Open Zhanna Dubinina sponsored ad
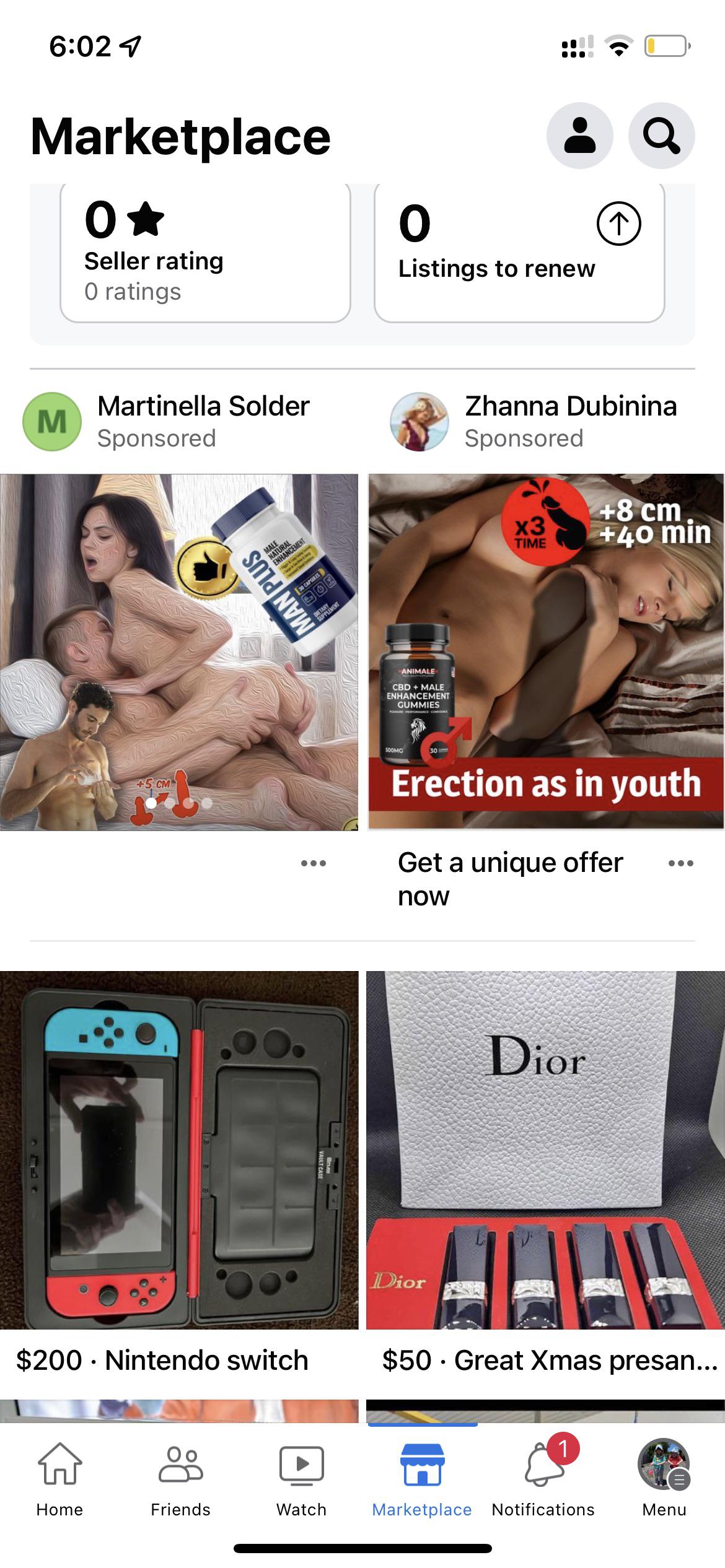725x1568 pixels. 546,651
